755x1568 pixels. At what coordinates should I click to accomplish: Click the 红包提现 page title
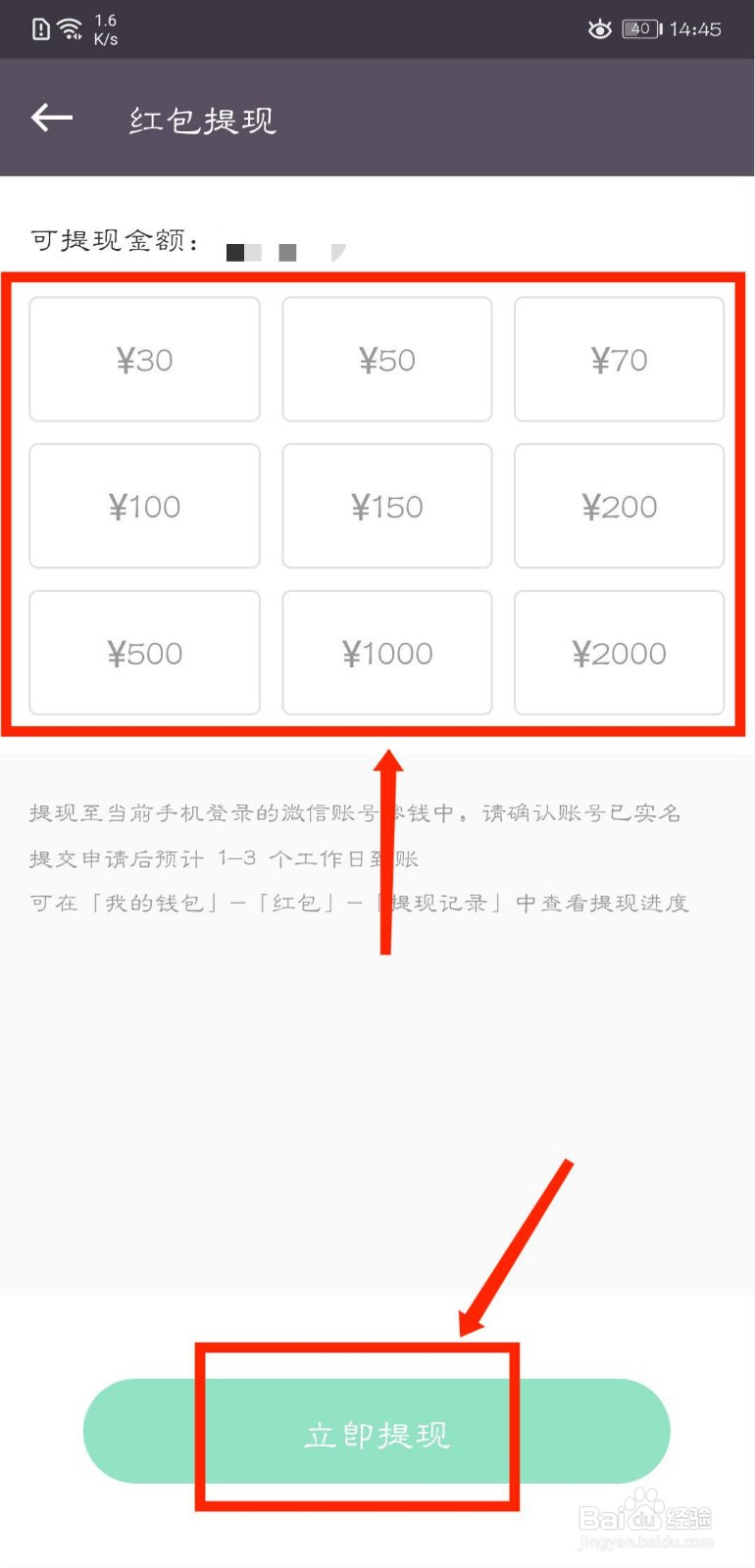tap(200, 120)
